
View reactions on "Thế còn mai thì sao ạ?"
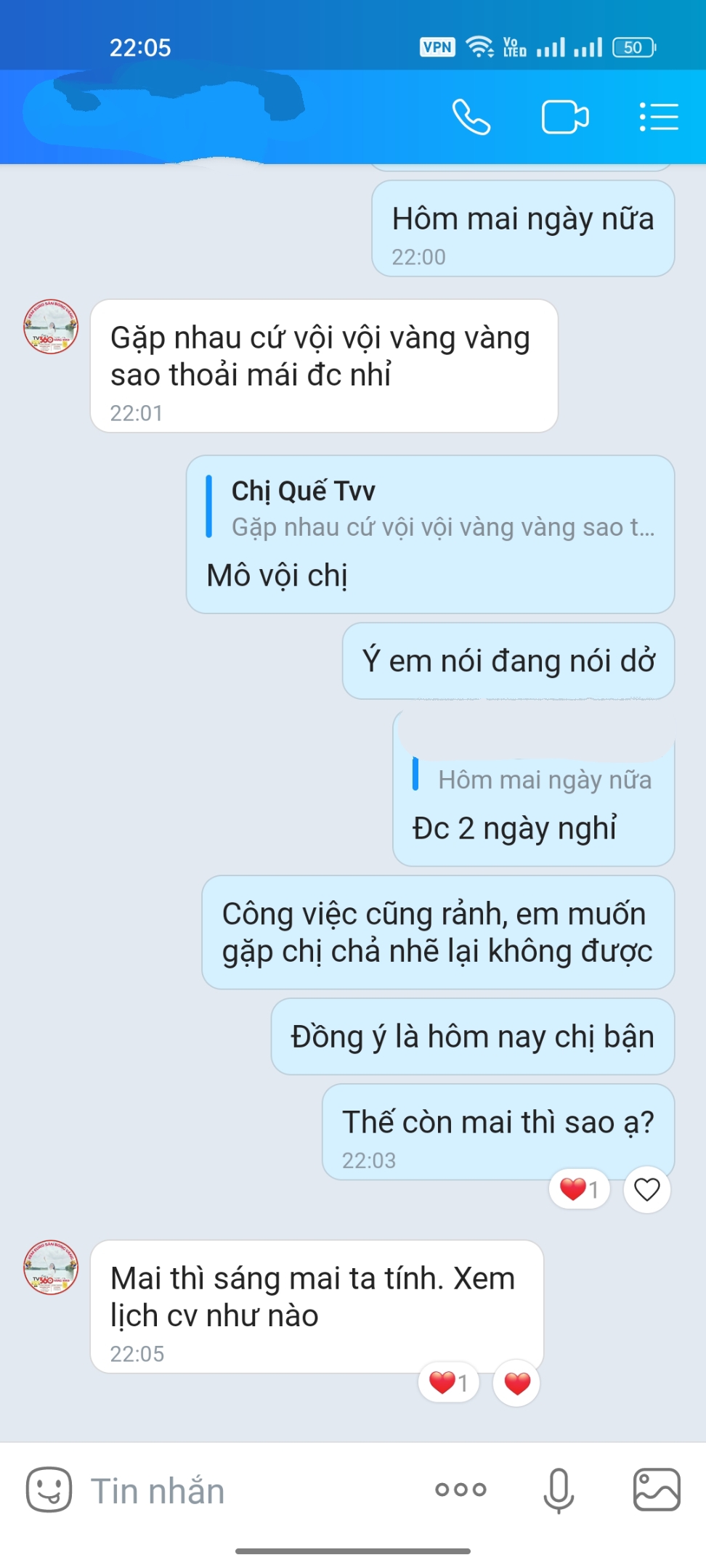click(580, 1190)
